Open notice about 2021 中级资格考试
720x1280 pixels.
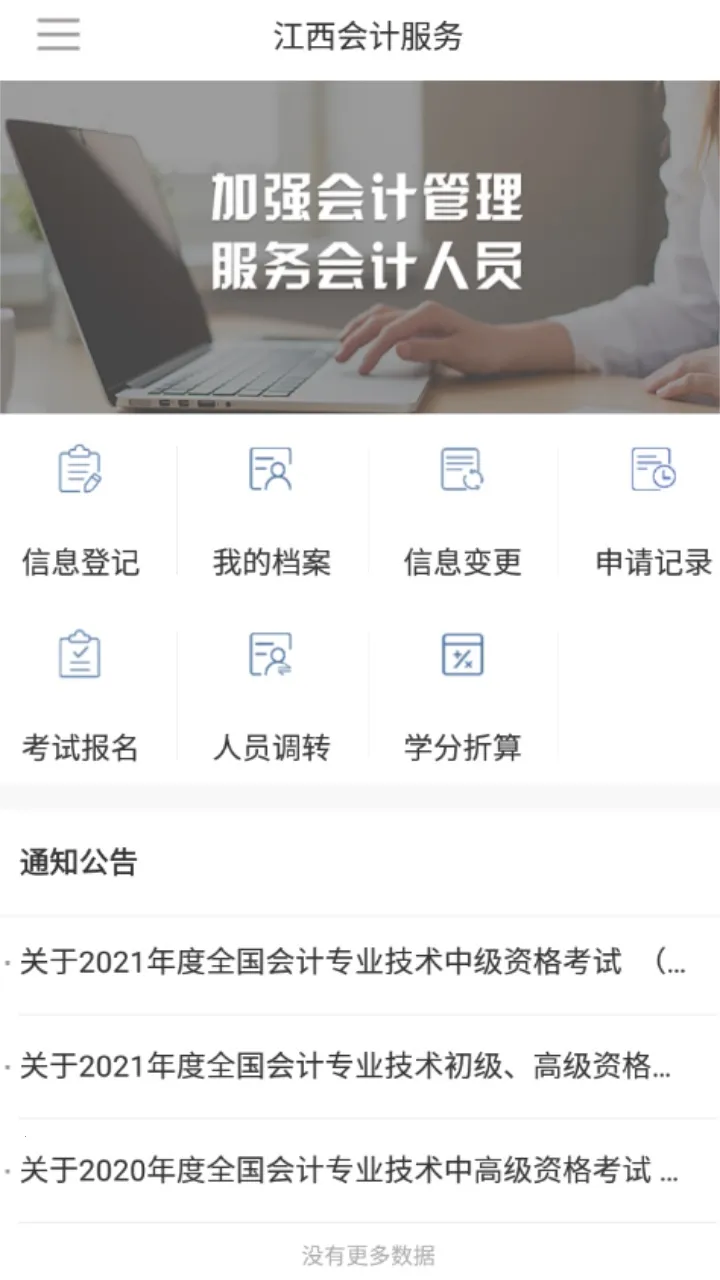(352, 962)
